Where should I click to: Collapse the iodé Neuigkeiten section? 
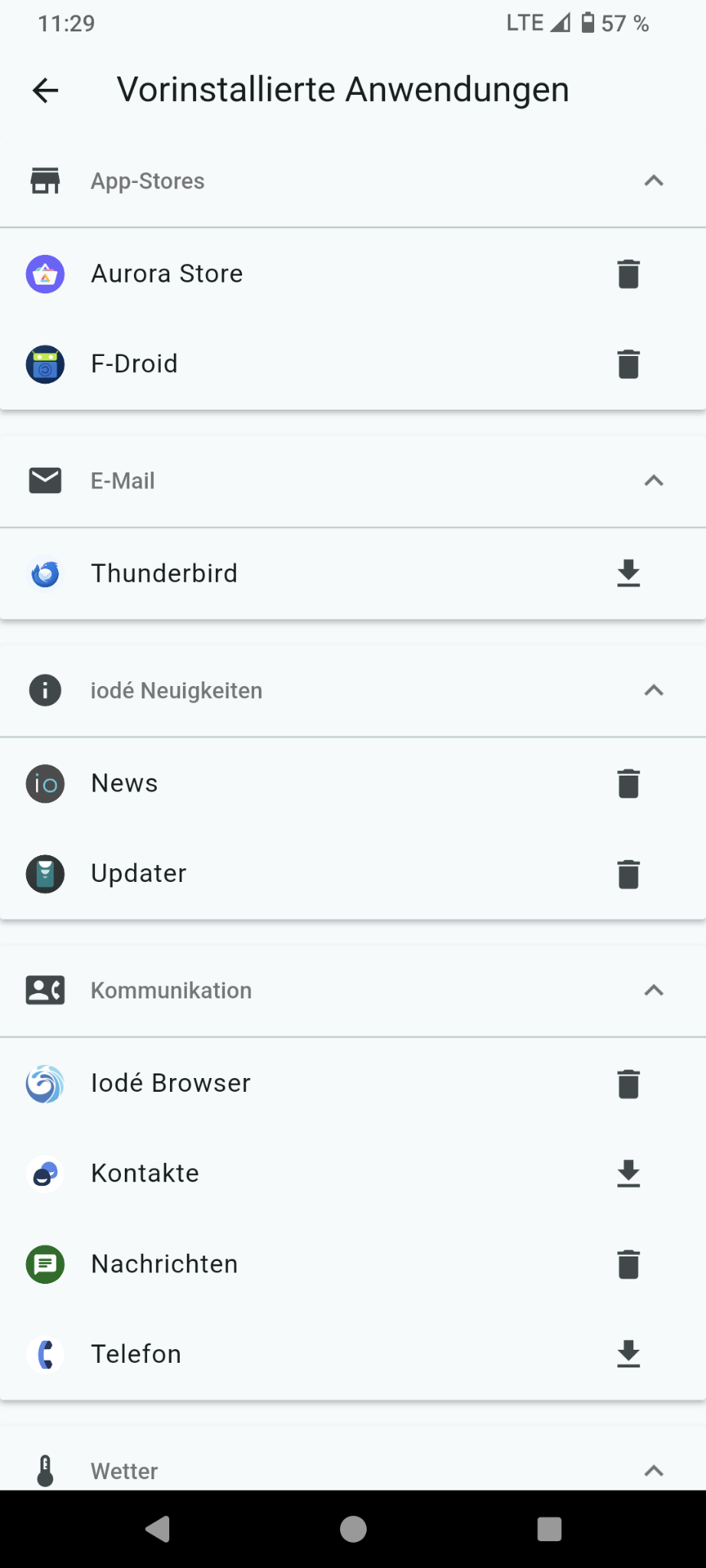point(653,691)
